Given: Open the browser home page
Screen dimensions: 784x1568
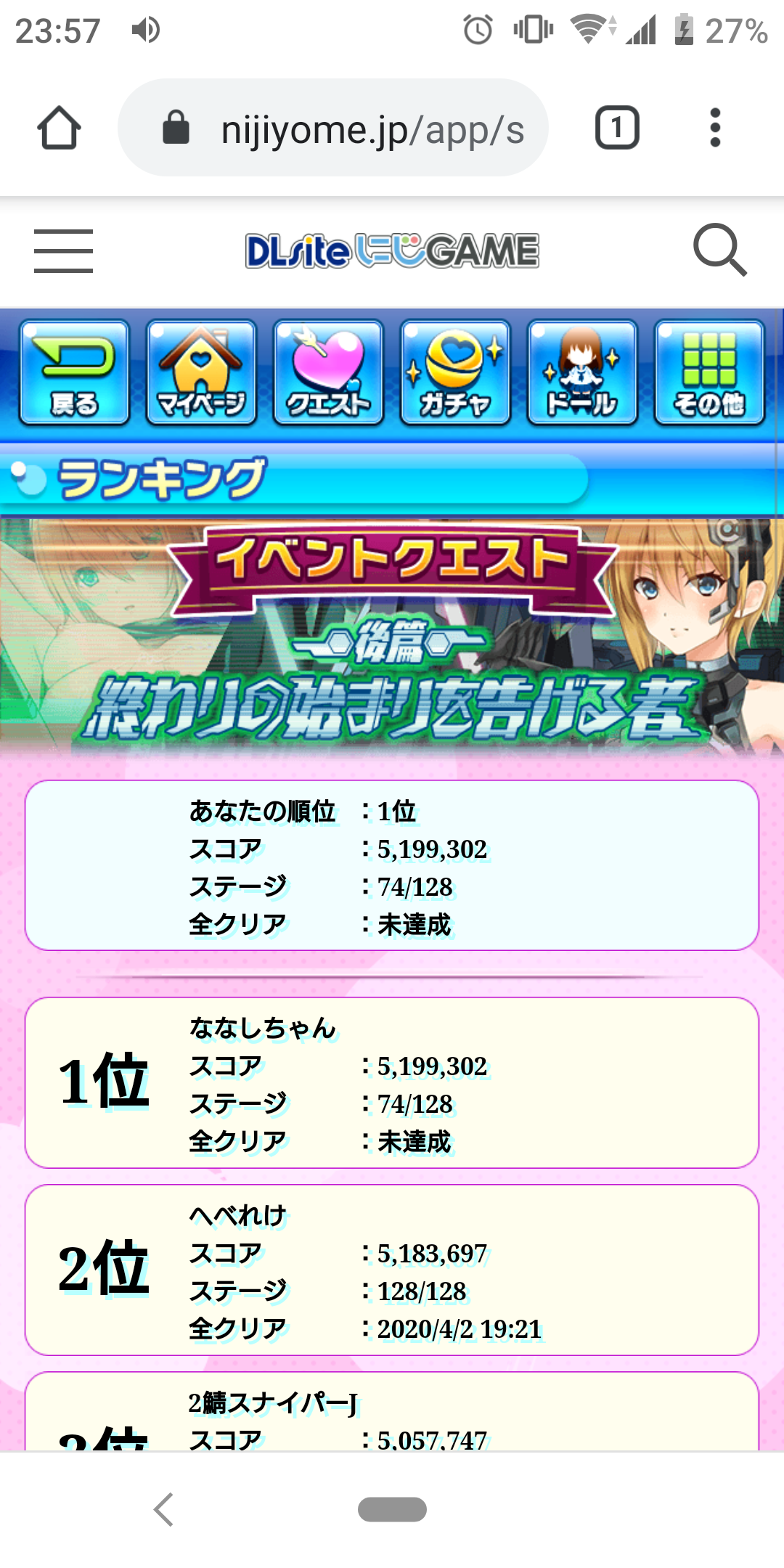Looking at the screenshot, I should (x=59, y=128).
